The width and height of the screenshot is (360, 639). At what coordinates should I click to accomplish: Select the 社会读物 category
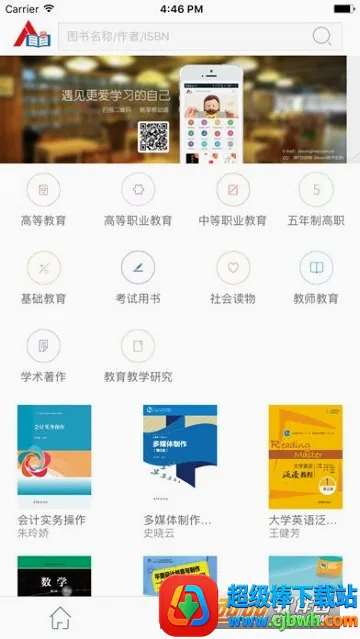pos(232,278)
